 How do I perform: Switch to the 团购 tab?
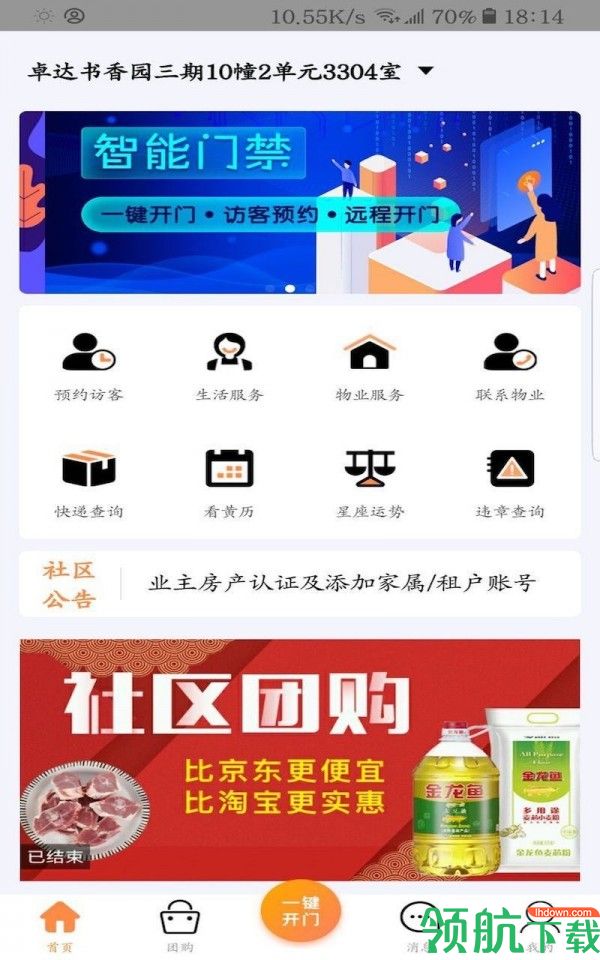point(180,926)
